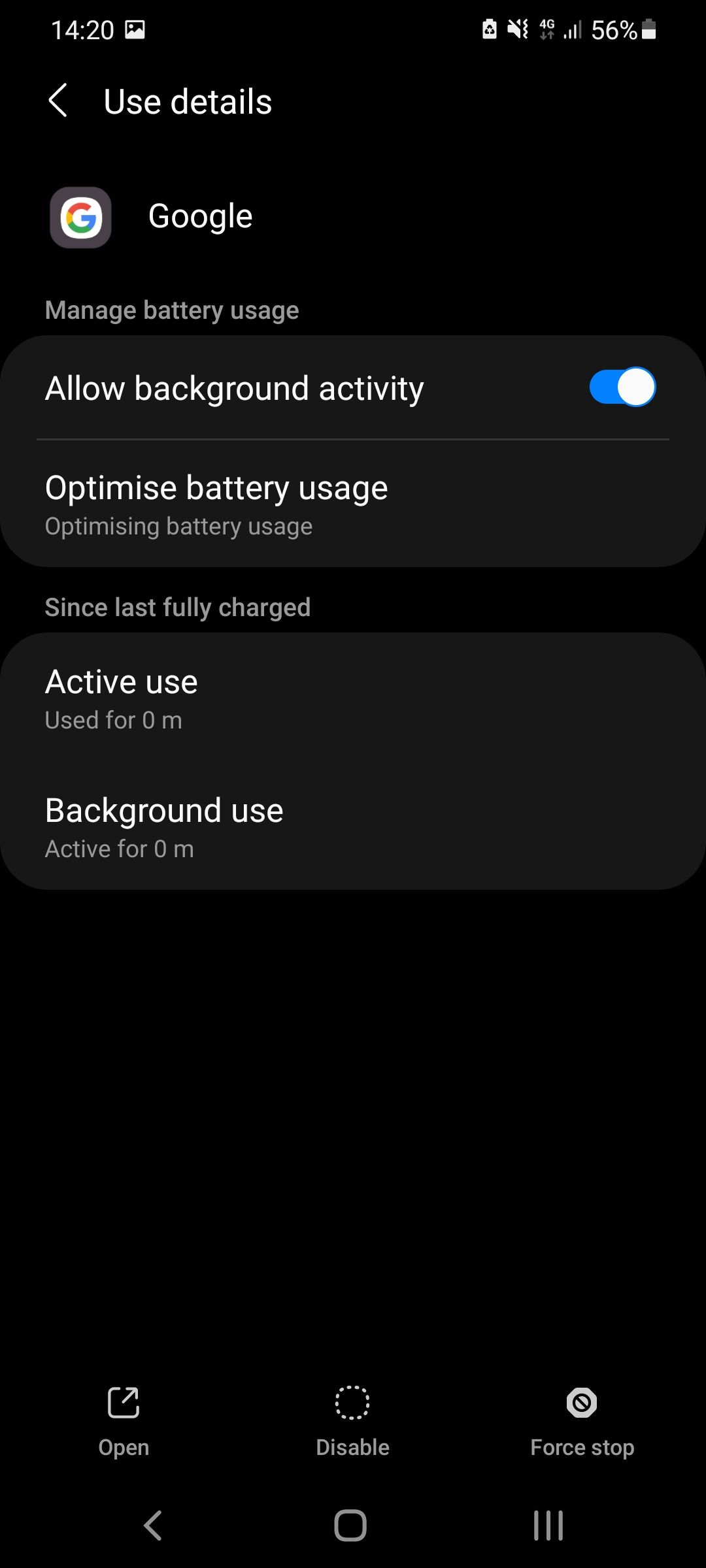Turn Allow background activity switch on again

click(x=620, y=387)
